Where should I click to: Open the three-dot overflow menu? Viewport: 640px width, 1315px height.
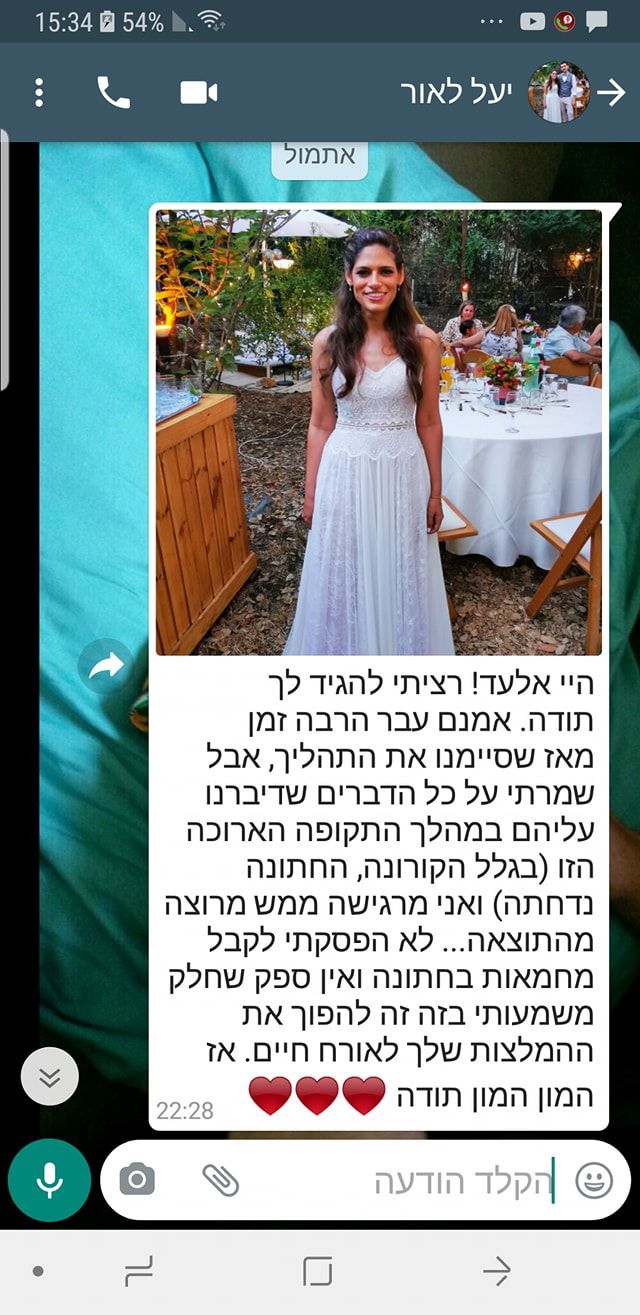(39, 93)
